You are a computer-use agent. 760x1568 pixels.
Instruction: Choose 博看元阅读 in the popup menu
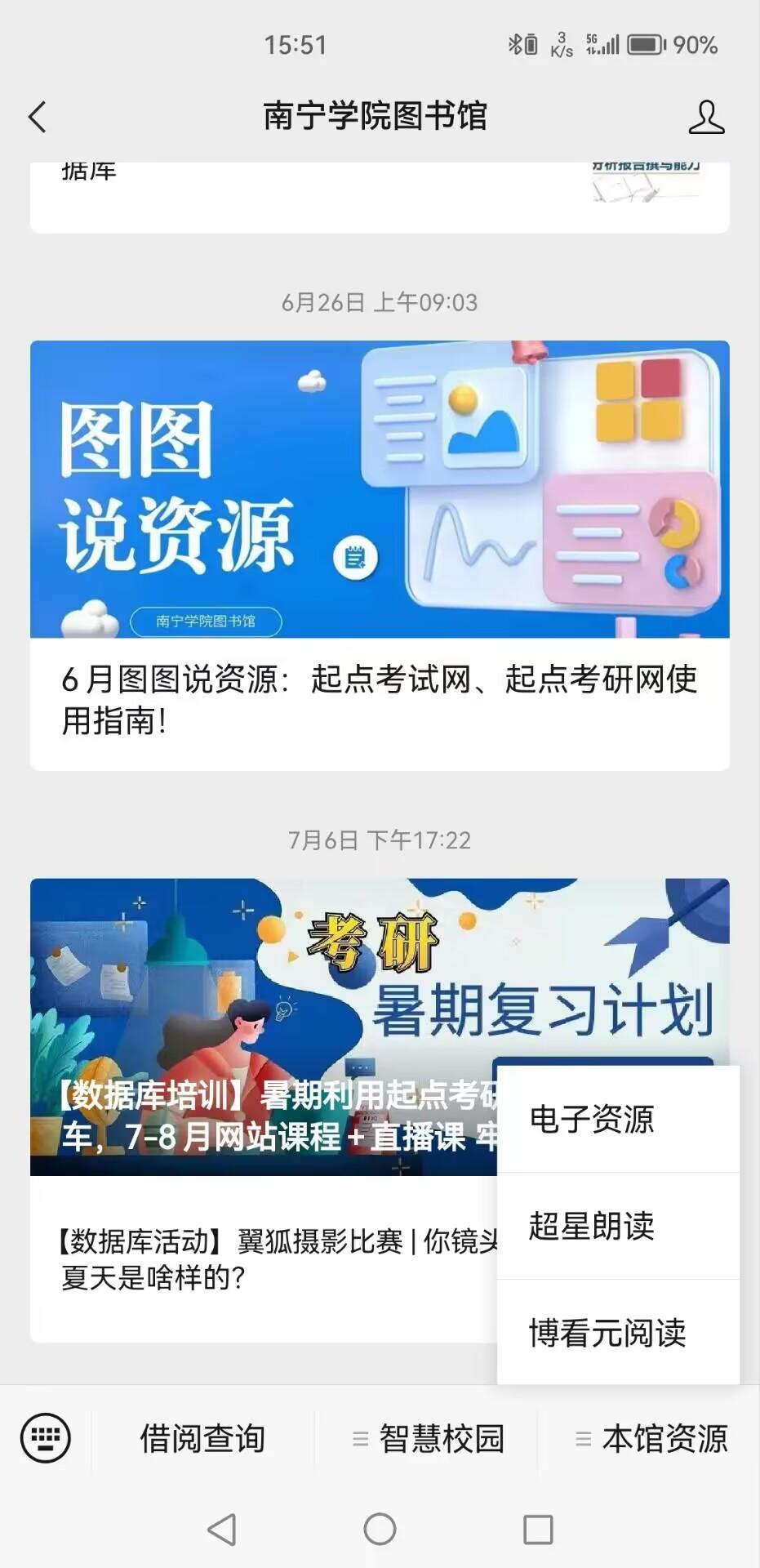tap(607, 1333)
